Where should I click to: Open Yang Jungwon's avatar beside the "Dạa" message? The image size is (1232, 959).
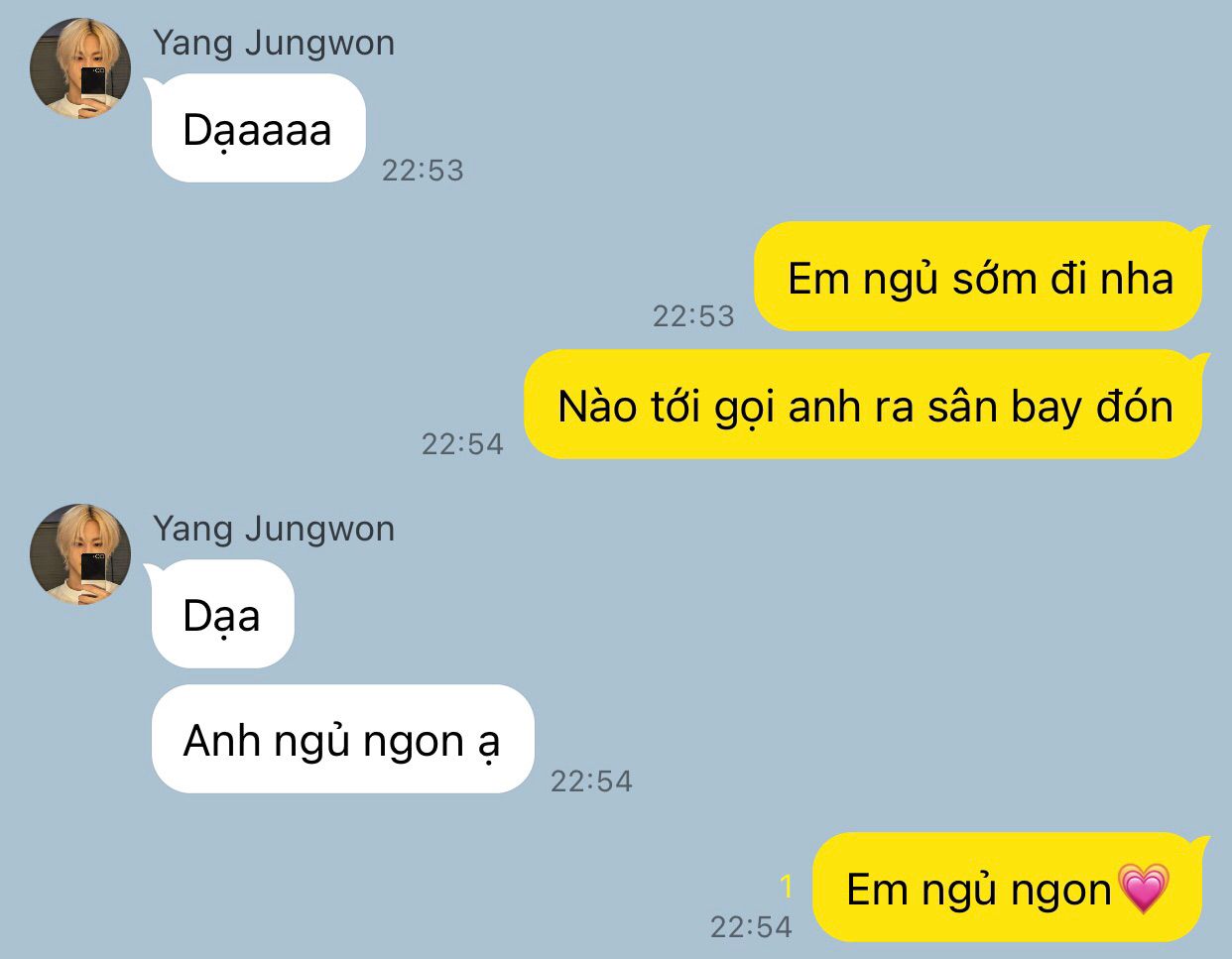pyautogui.click(x=80, y=554)
